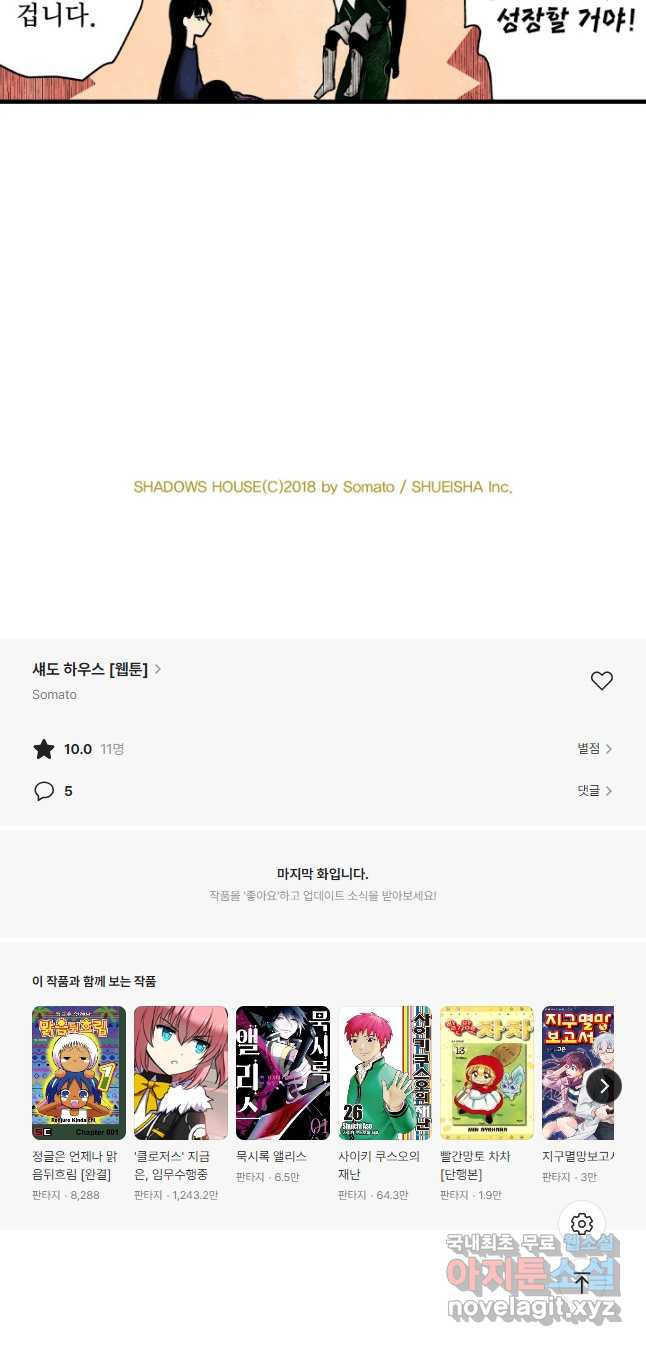
Task: Open the 빨간망토 차차 [단행본] card
Action: click(487, 1104)
